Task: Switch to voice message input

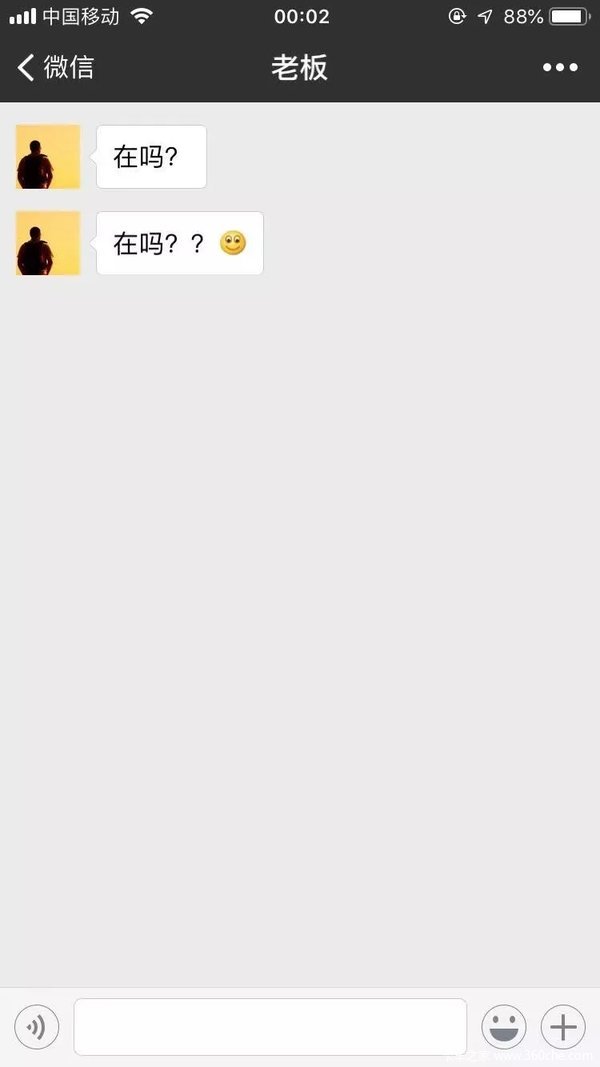Action: pyautogui.click(x=37, y=1027)
